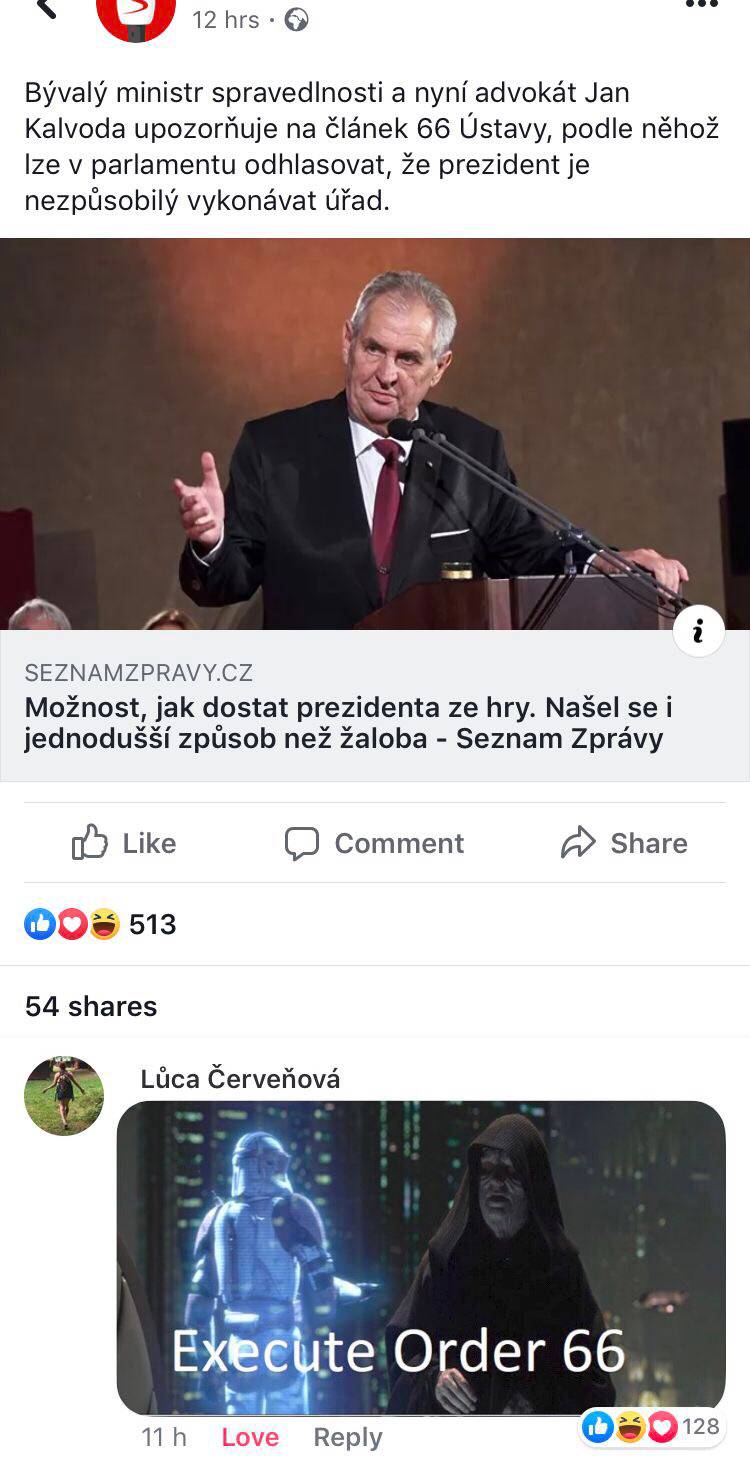Open the post's three-dot options menu

pos(701,6)
